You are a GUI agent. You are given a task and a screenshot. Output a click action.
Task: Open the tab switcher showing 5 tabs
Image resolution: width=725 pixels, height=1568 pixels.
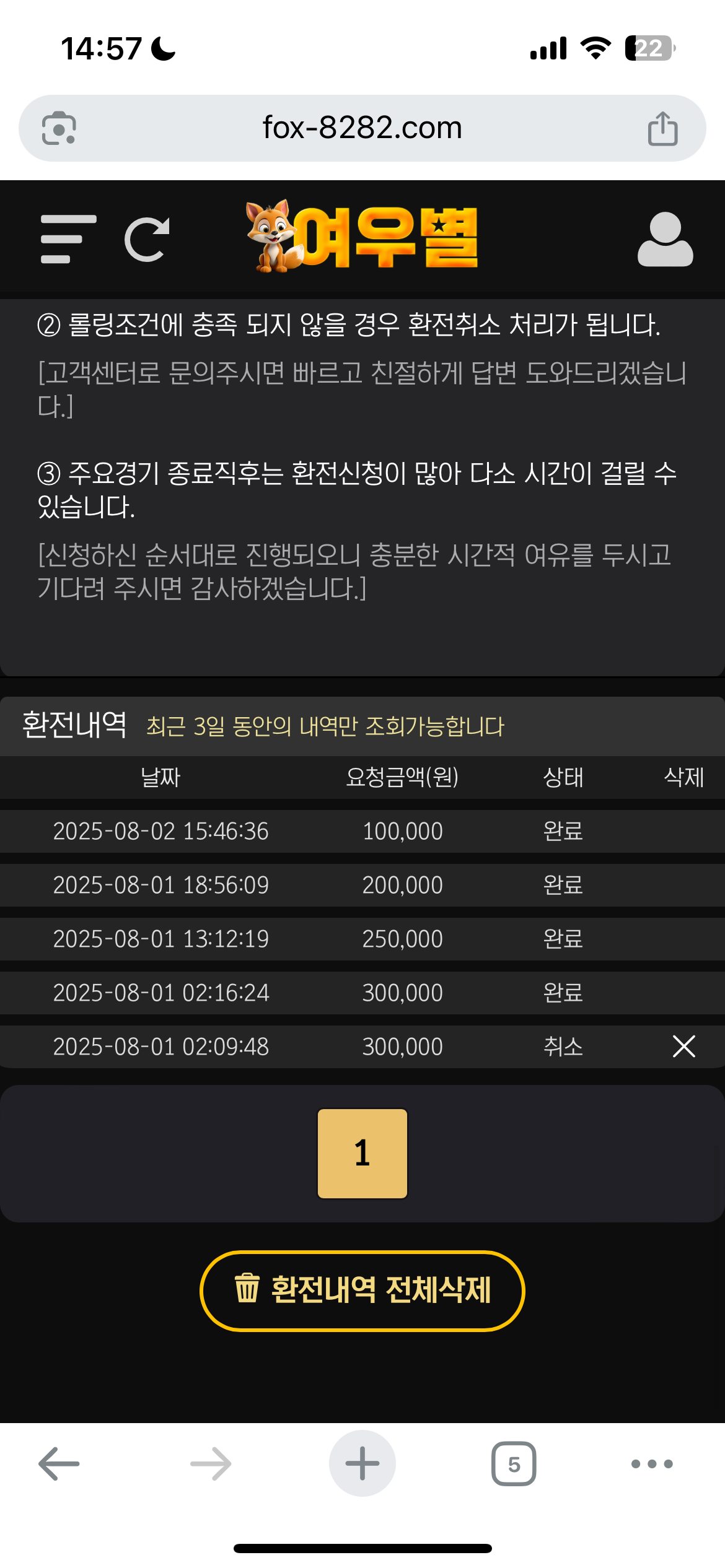click(514, 1464)
